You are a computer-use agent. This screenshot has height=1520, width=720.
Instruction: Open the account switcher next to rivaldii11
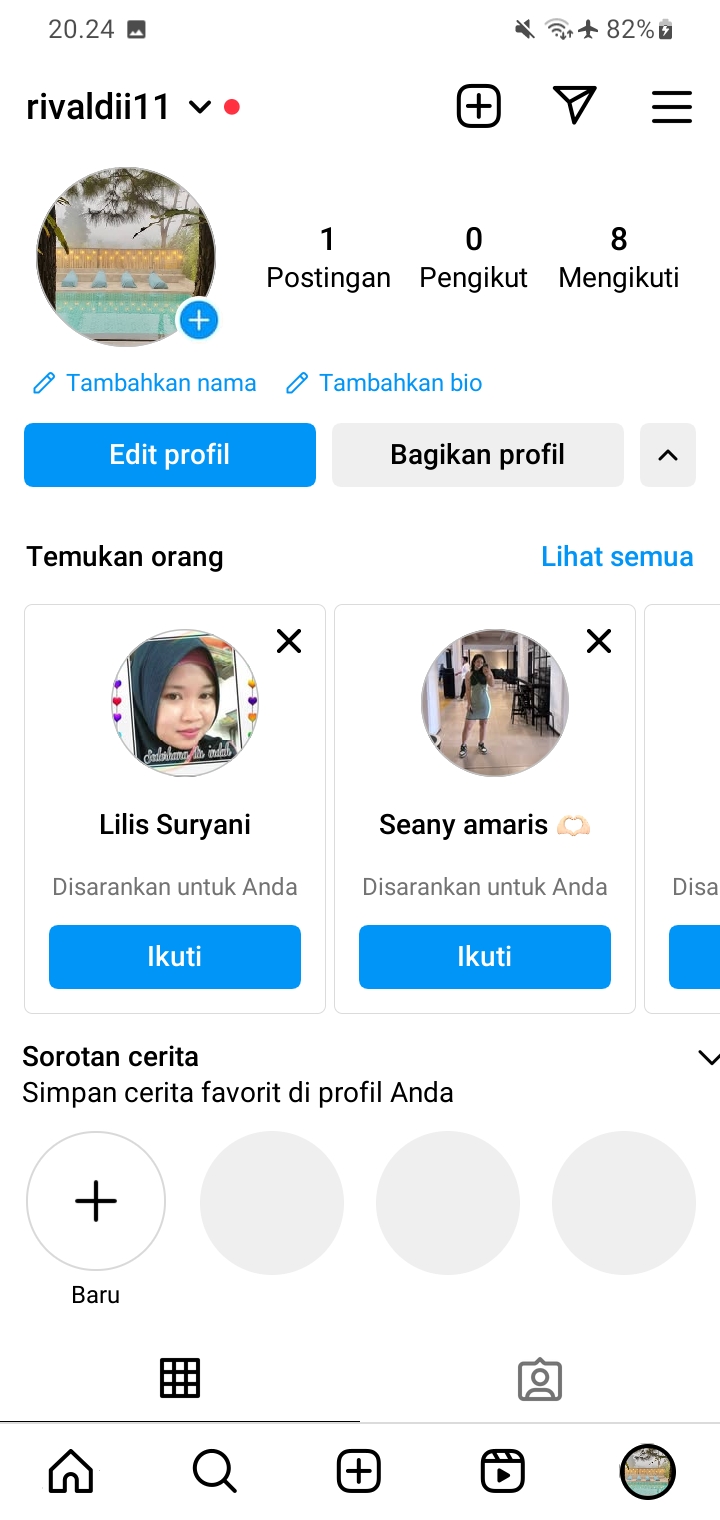pyautogui.click(x=200, y=107)
